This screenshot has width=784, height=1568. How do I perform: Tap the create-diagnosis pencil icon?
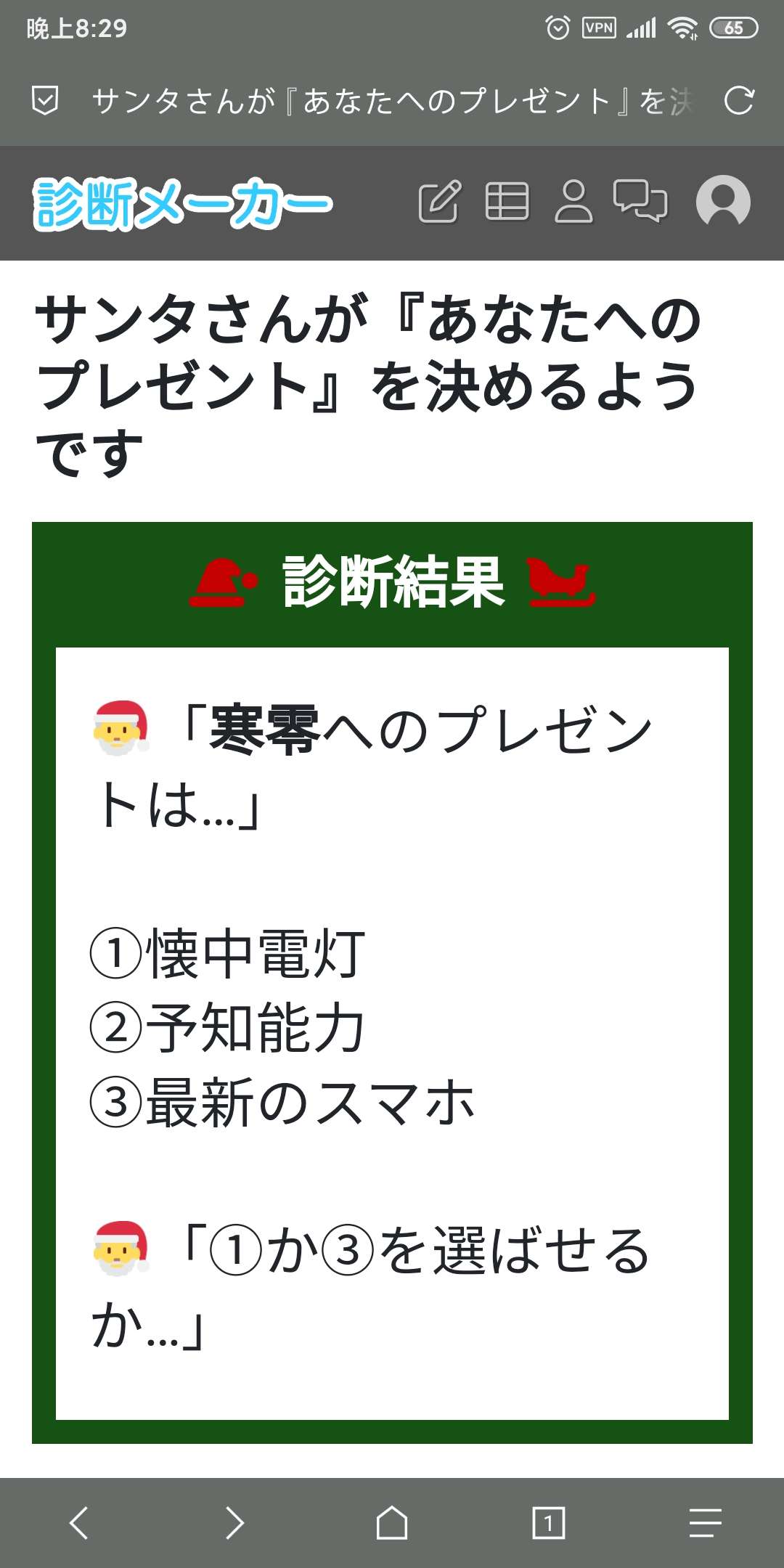pyautogui.click(x=439, y=202)
